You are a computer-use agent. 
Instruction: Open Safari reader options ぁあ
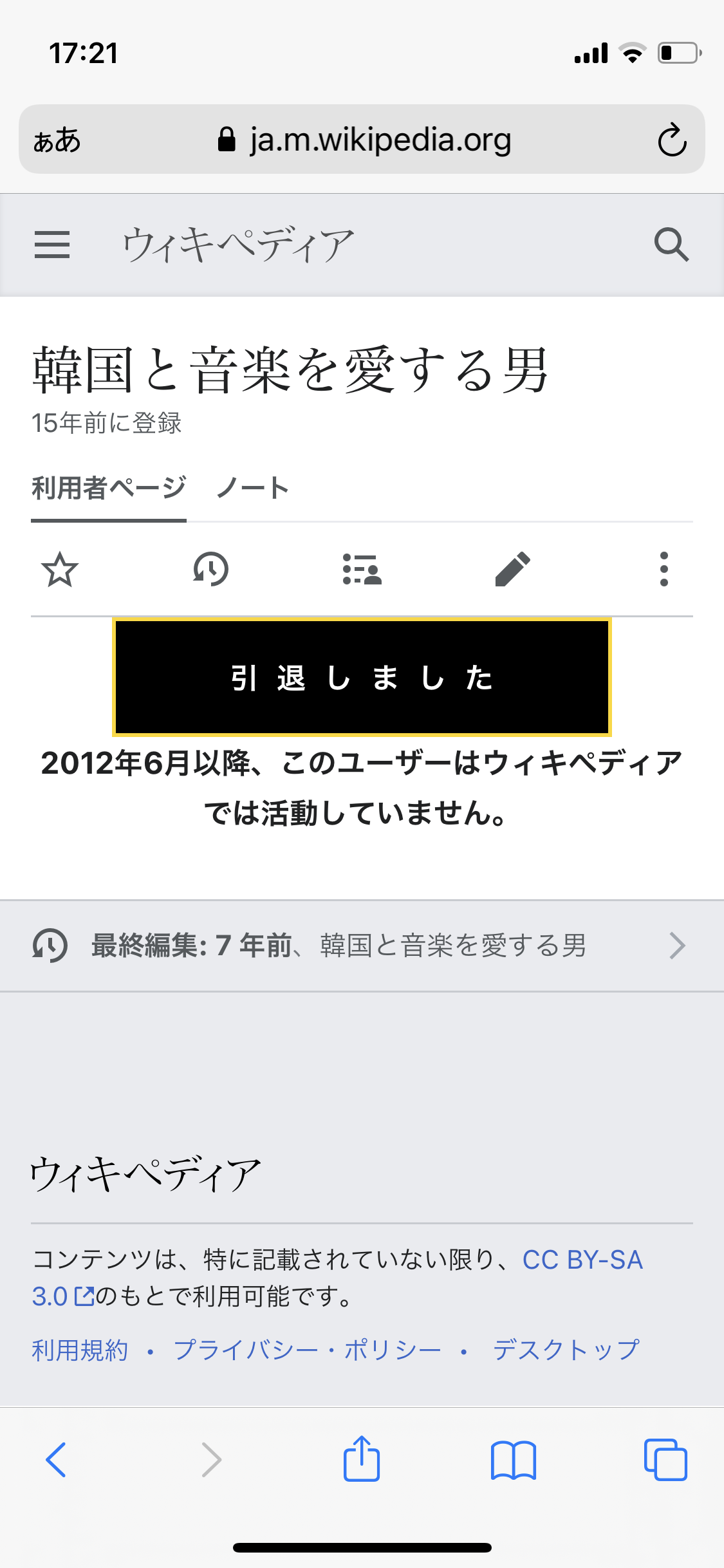tap(57, 140)
